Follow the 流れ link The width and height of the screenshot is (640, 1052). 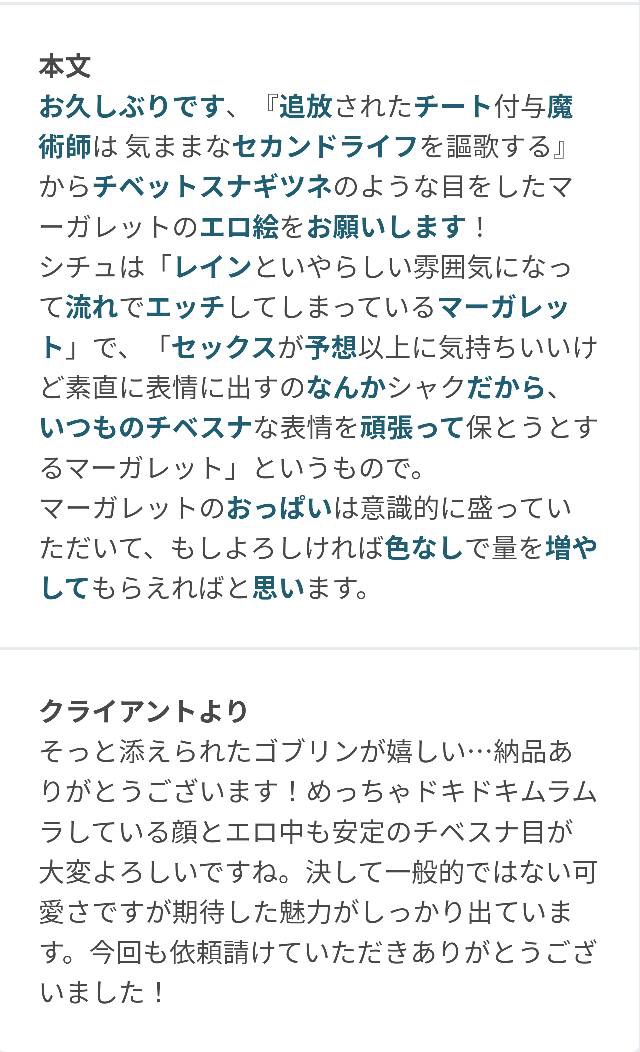tap(92, 307)
